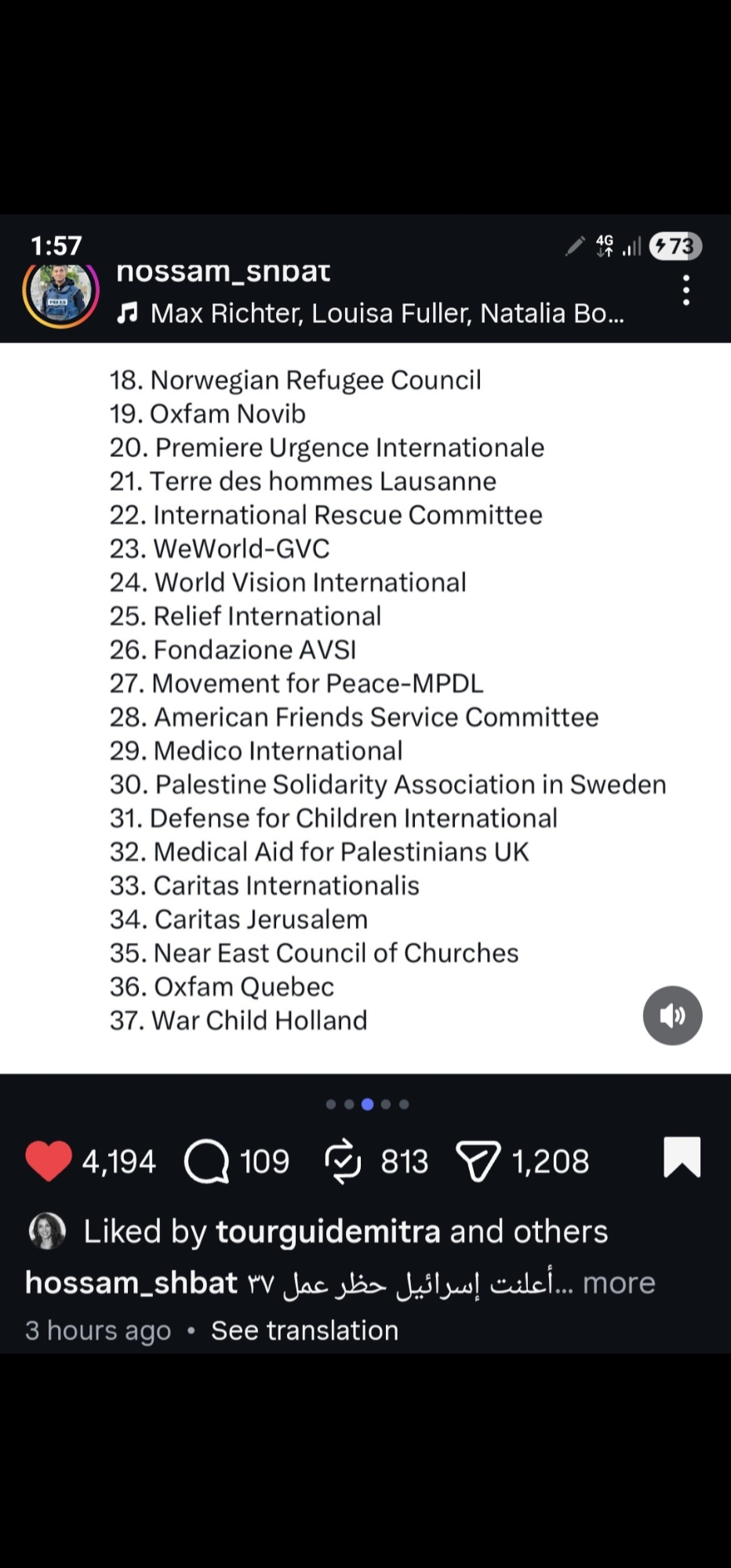Open hossam_shbat's profile from the caption username

pyautogui.click(x=131, y=1283)
